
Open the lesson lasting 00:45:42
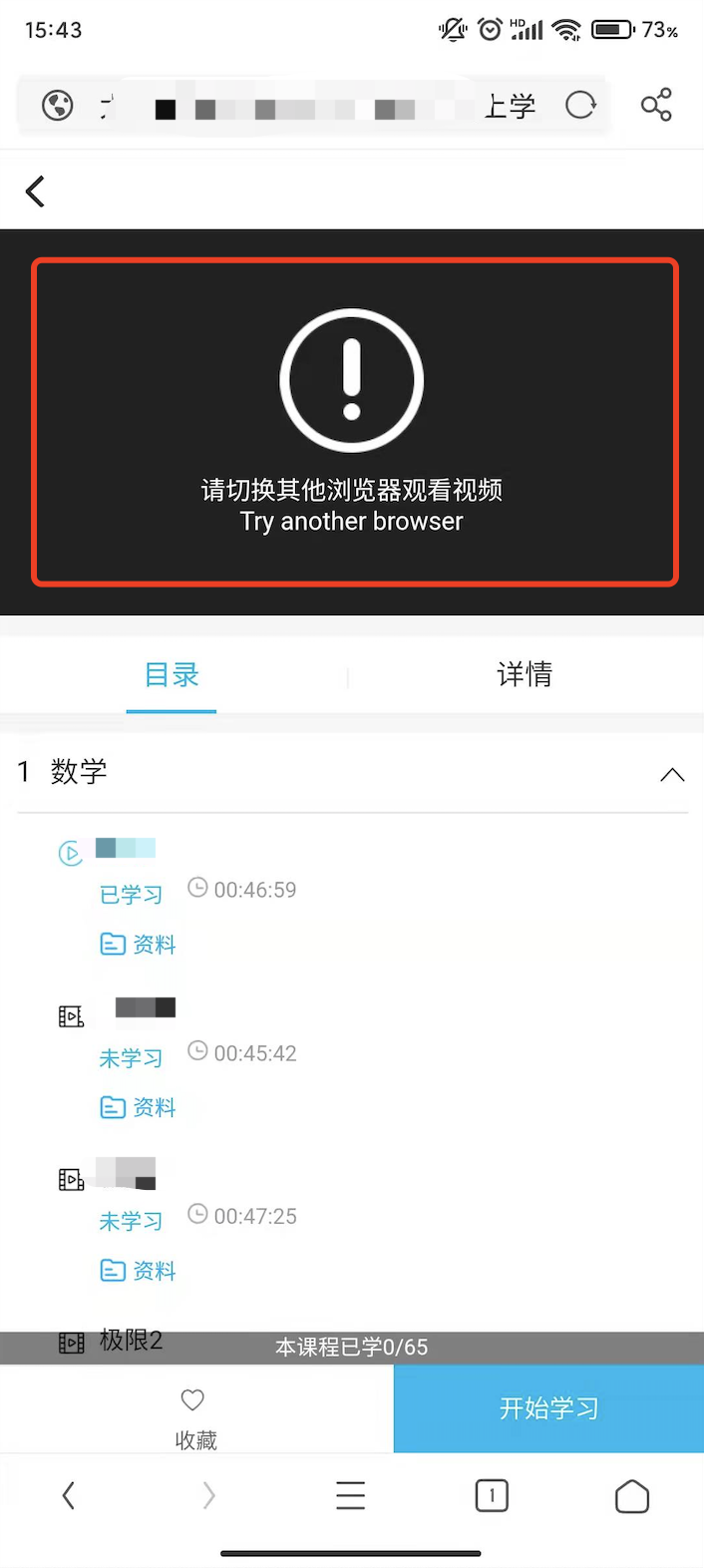146,1008
